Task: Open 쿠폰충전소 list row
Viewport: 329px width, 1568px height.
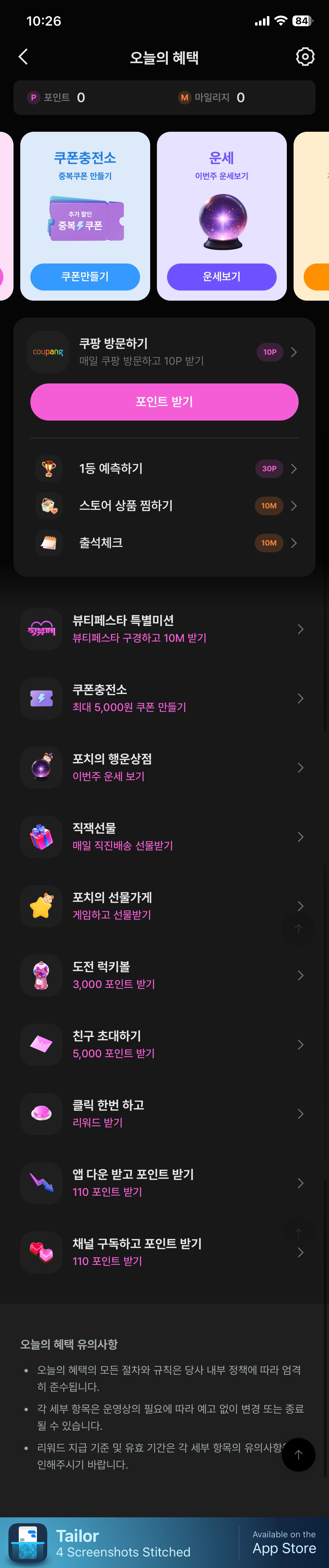Action: 164,698
